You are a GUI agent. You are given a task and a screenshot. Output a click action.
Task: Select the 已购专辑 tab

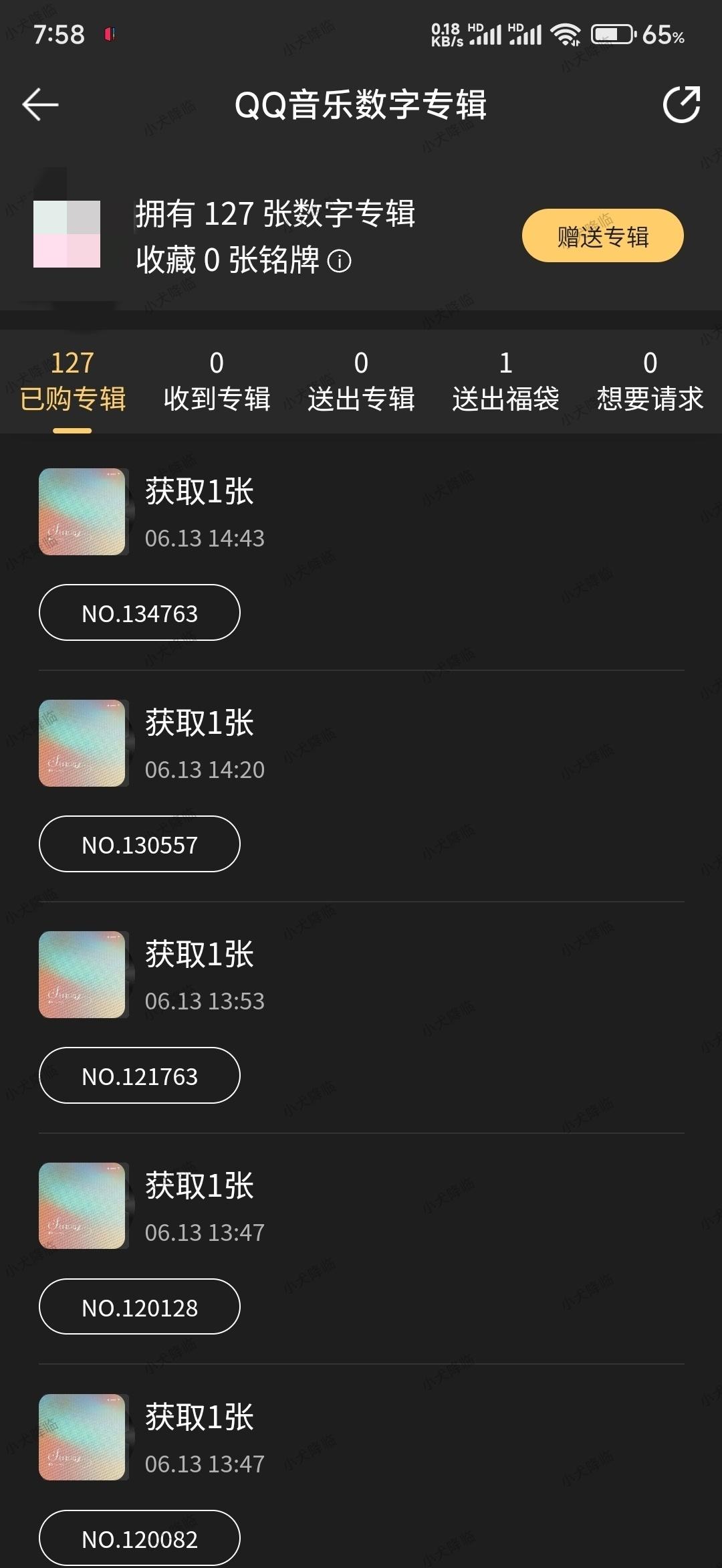[x=72, y=381]
